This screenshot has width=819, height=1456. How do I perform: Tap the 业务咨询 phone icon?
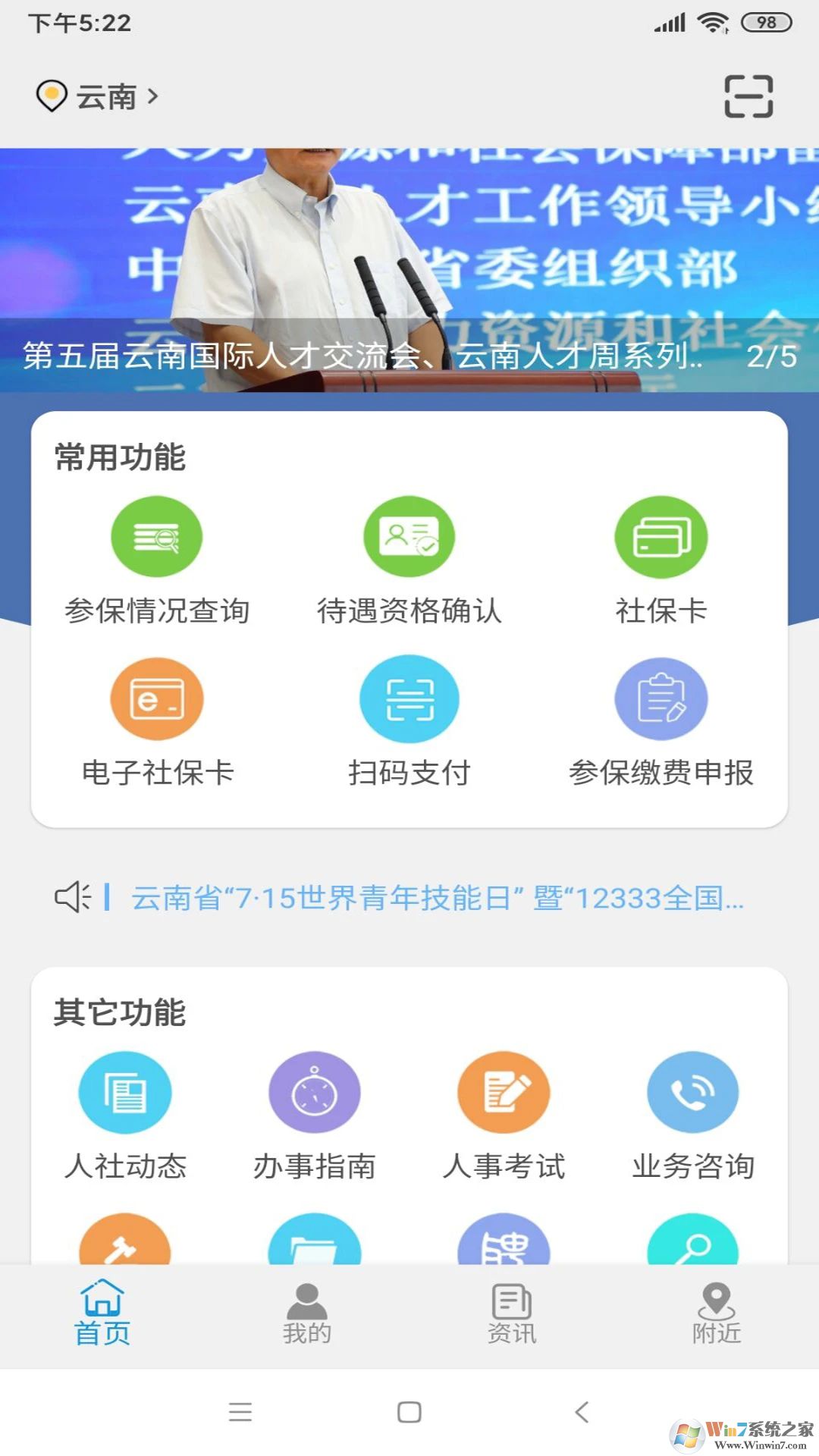(x=692, y=1092)
